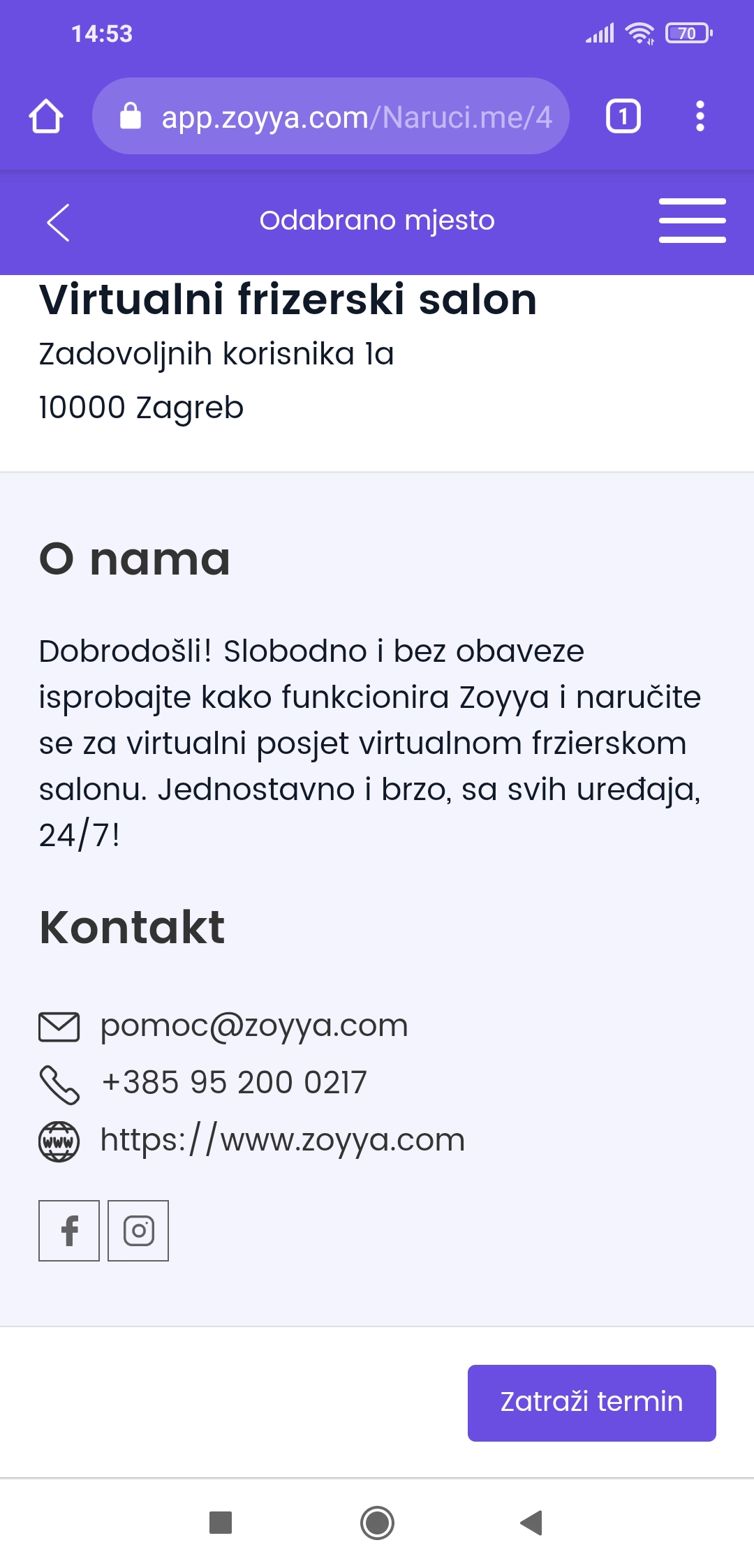Tap the system back button
This screenshot has width=754, height=1568.
click(531, 1523)
